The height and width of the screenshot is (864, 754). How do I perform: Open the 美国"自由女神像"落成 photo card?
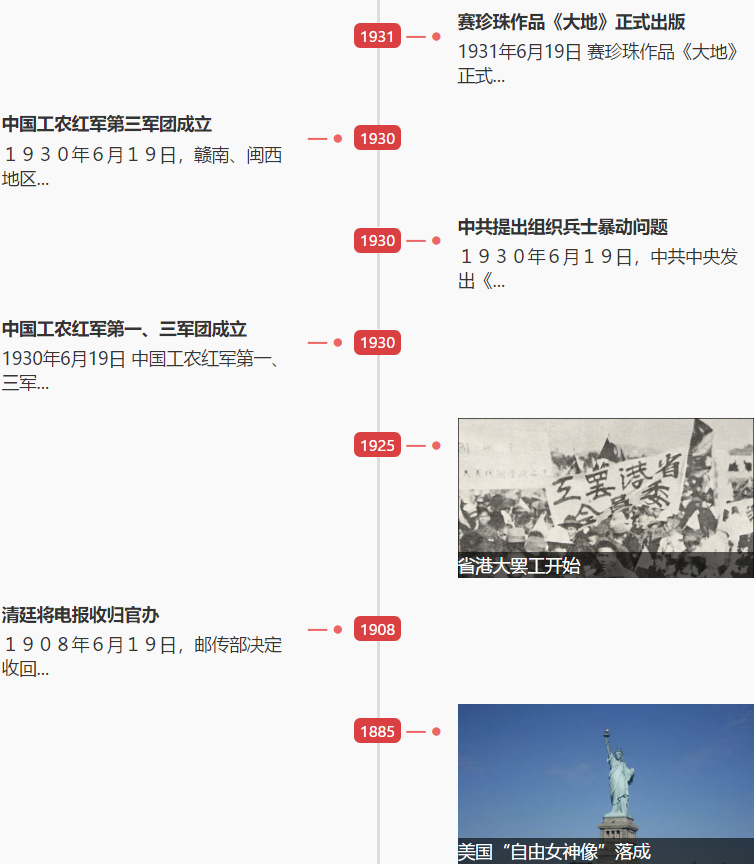click(605, 783)
